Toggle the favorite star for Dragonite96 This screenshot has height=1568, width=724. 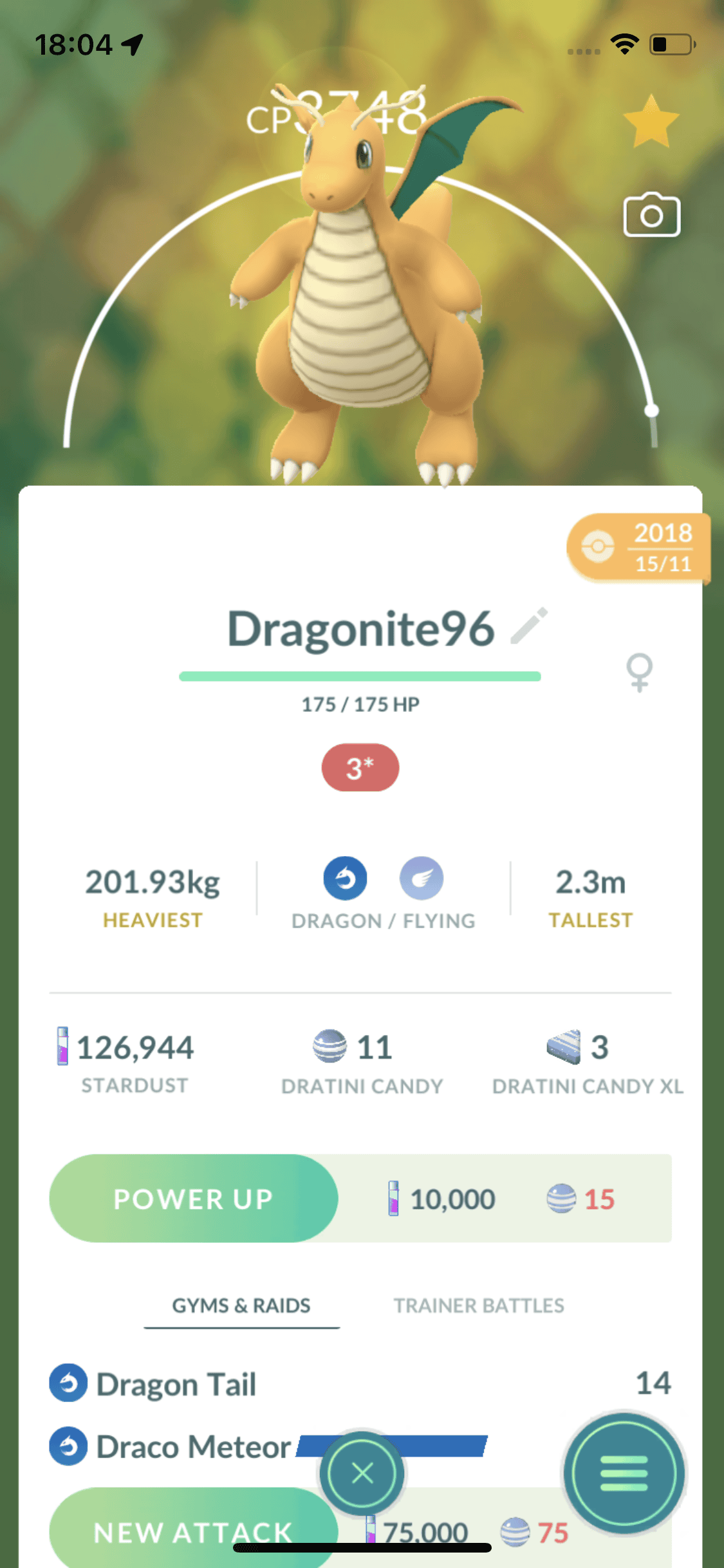(651, 121)
